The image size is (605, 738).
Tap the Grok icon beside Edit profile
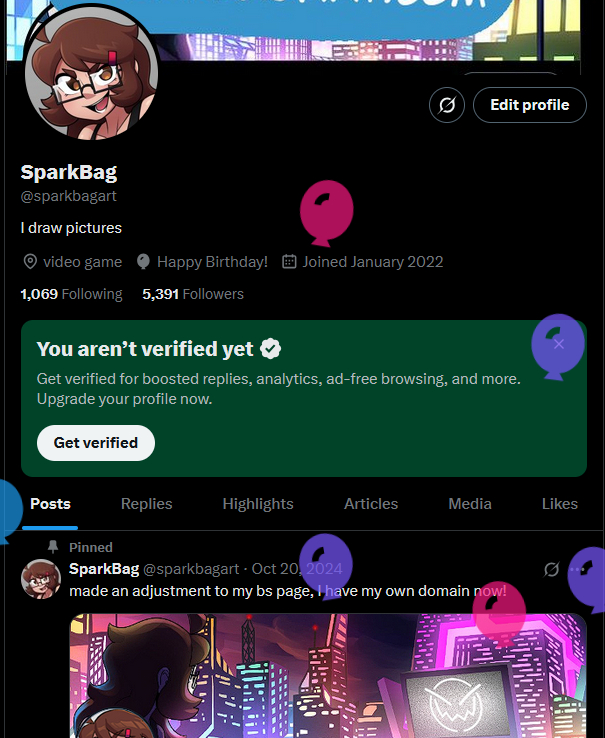coord(447,105)
